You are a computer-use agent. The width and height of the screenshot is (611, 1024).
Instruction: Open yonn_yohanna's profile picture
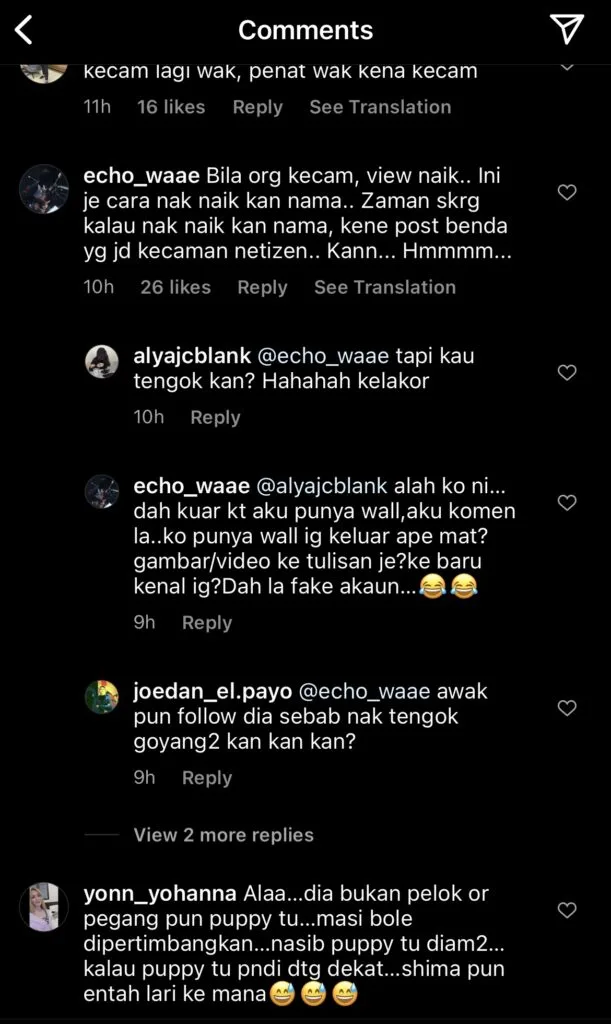[x=43, y=907]
